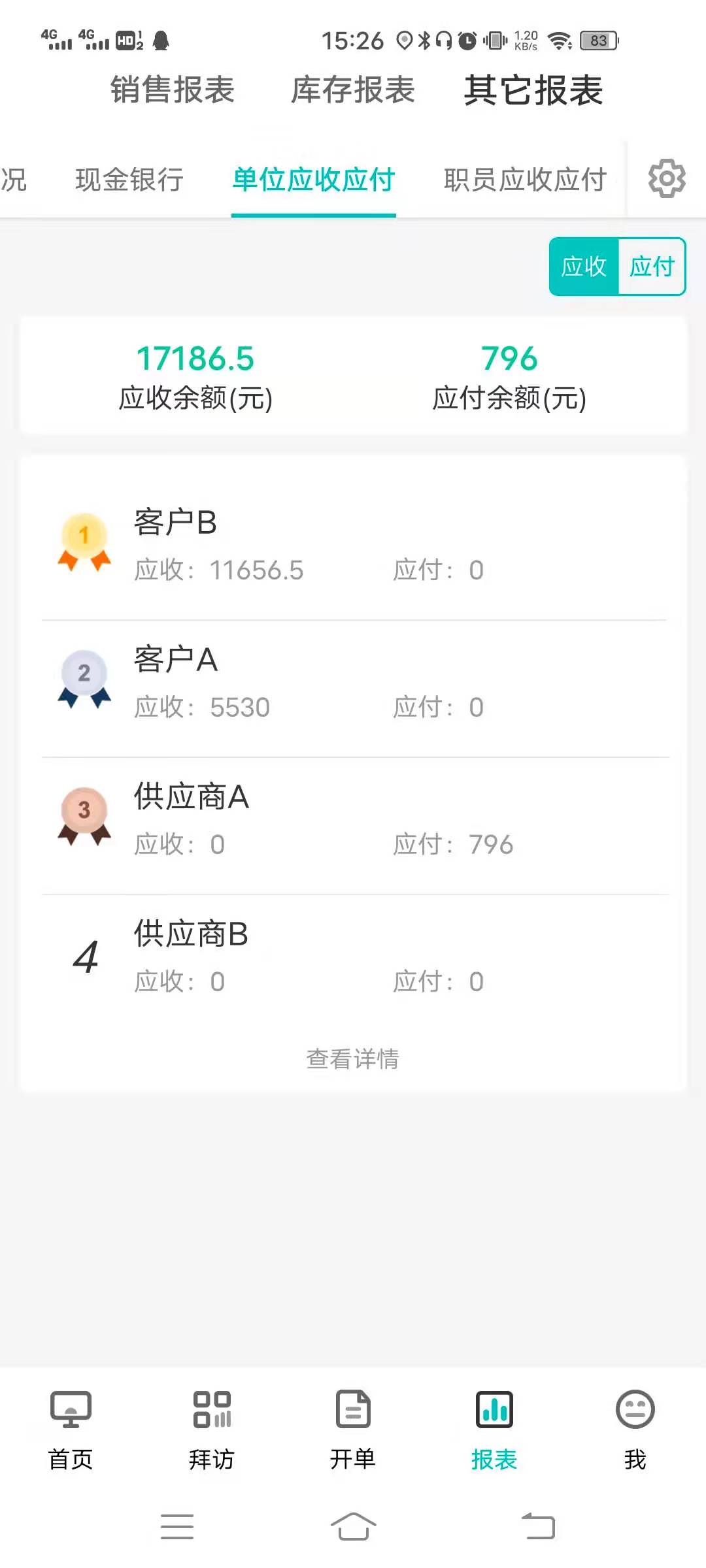Select the 应收 segment
Screen dimensions: 706x1568
(x=584, y=267)
